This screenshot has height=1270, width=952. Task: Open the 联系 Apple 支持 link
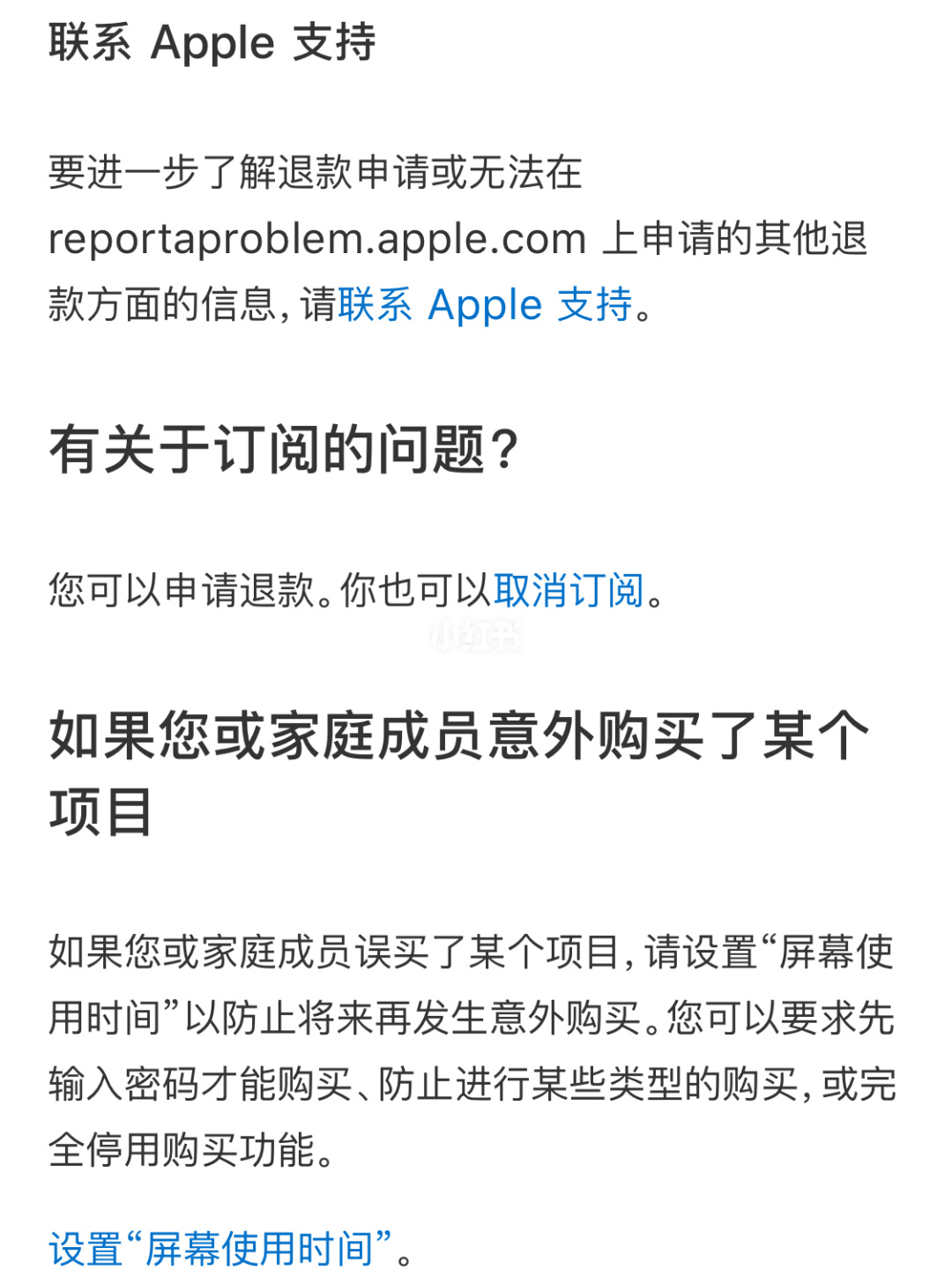point(485,305)
